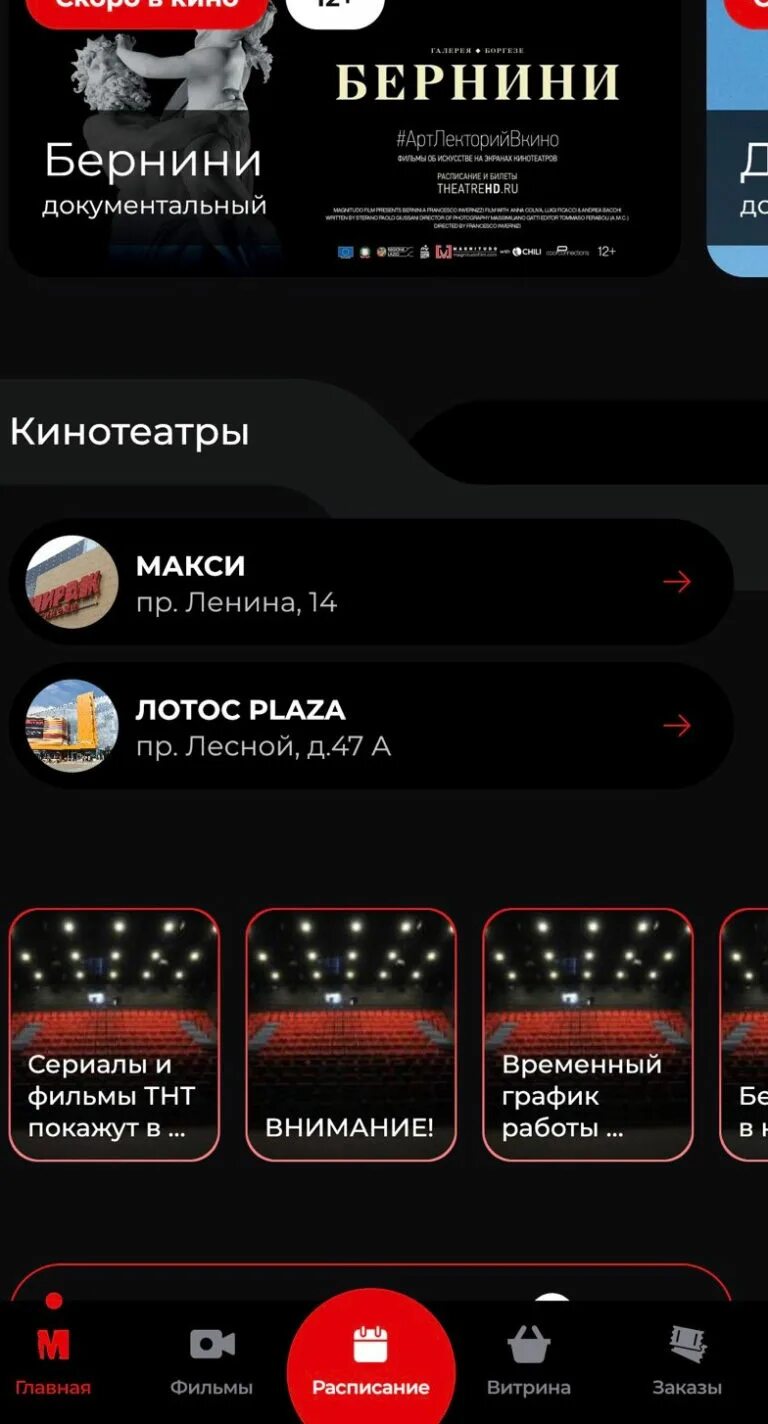
Task: Open the Временный график работы news card
Action: coord(588,1035)
